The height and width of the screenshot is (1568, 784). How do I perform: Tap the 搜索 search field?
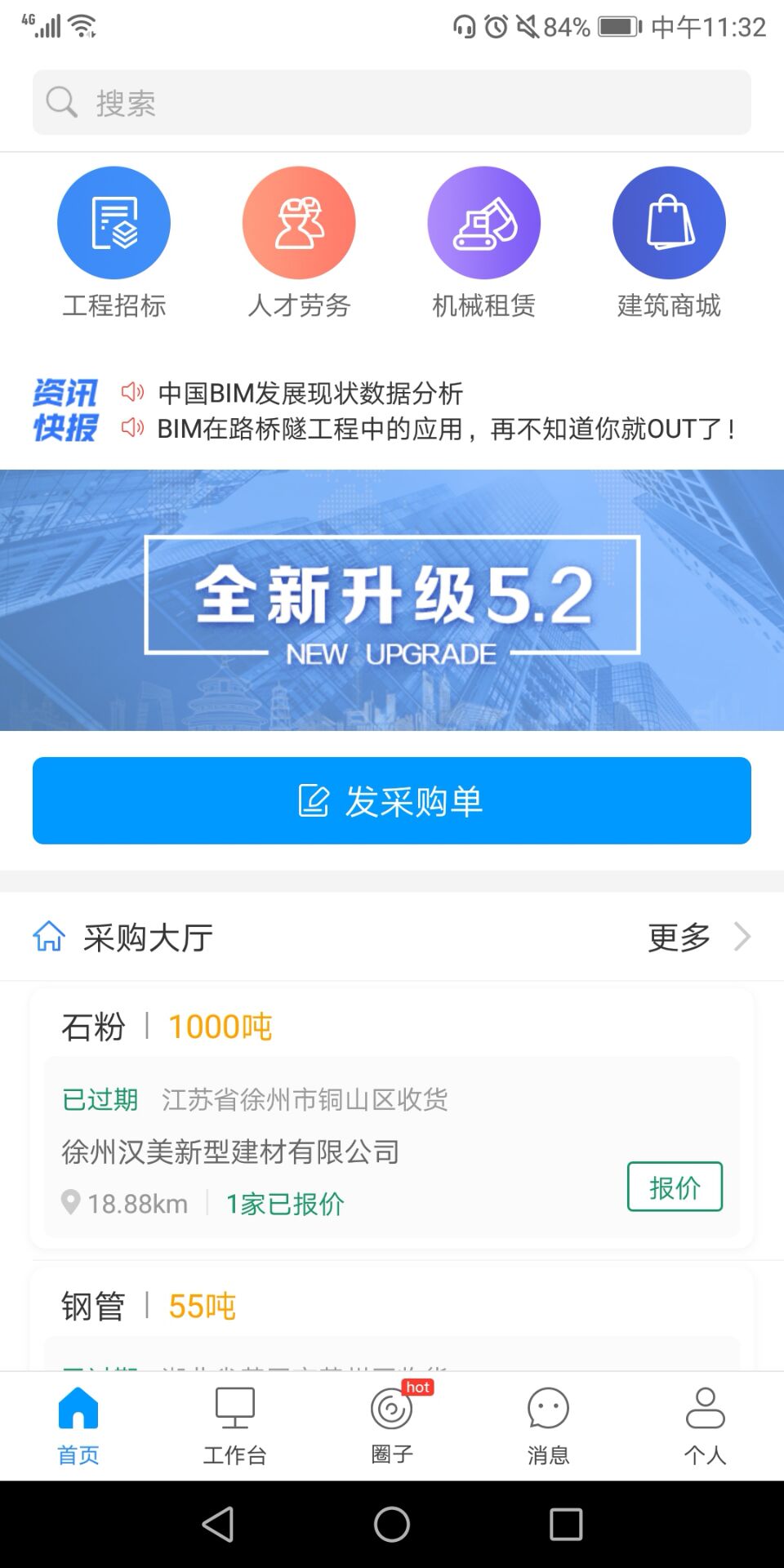(392, 103)
